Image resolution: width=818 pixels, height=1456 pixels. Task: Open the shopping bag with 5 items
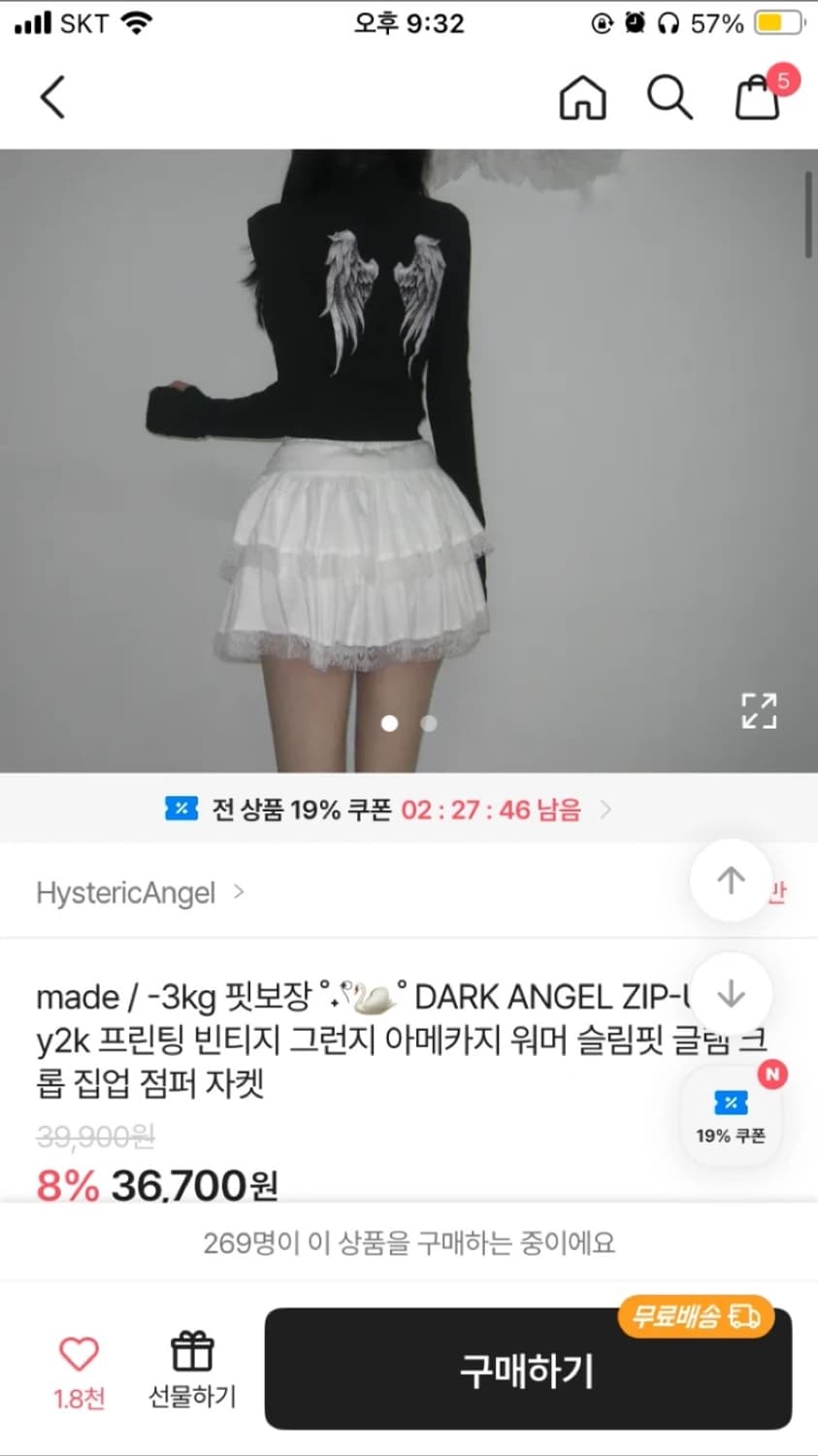tap(758, 97)
